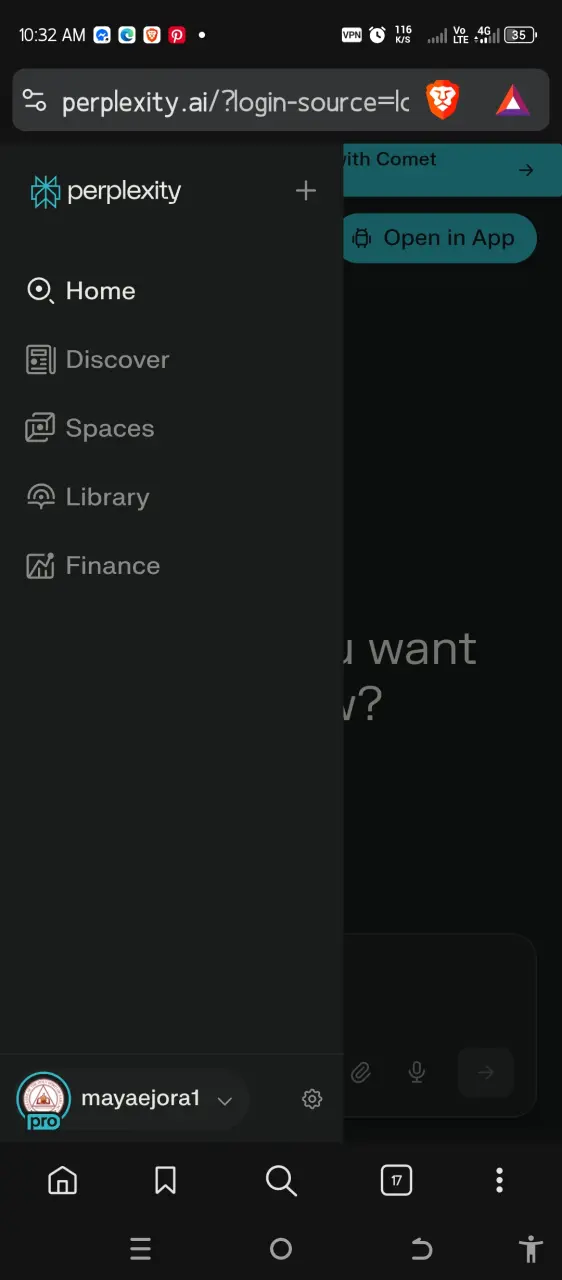Open browser bookmarks
This screenshot has width=562, height=1280.
tap(166, 1181)
